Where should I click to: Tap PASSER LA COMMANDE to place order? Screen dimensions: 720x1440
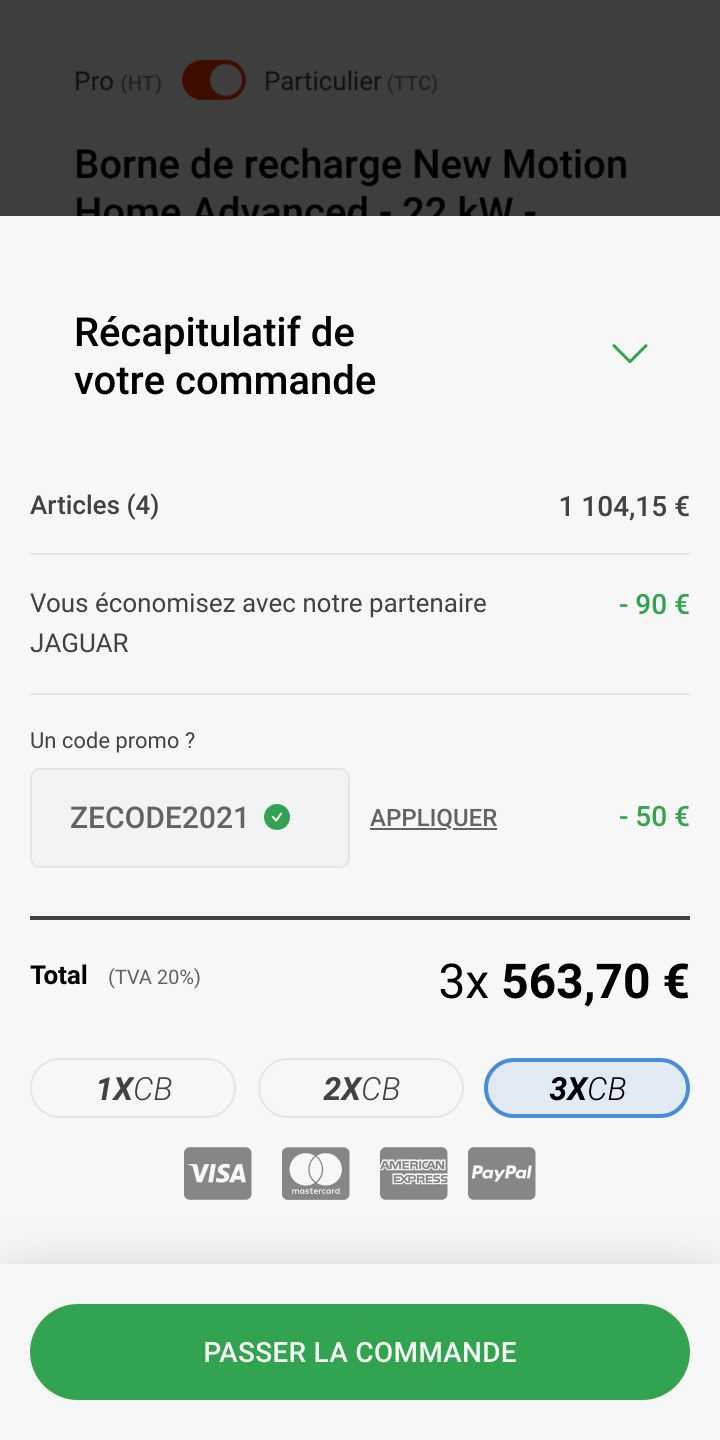click(360, 1352)
